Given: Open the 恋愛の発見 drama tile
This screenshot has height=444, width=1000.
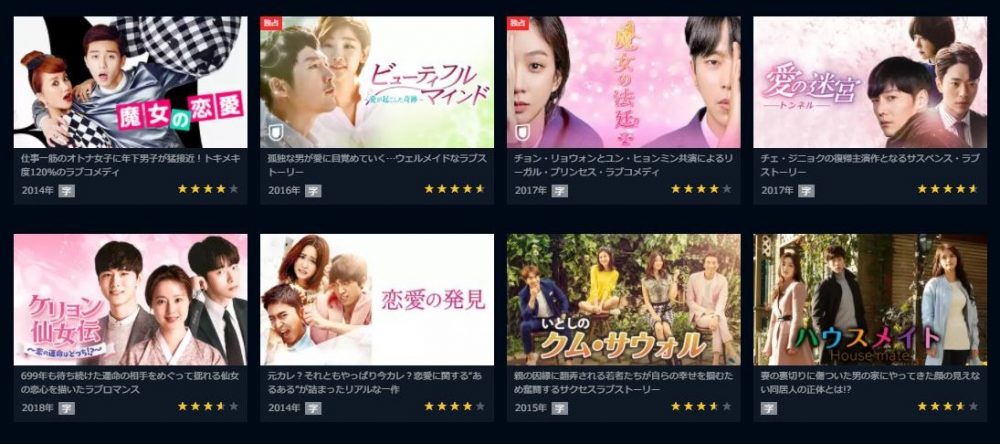Looking at the screenshot, I should [377, 300].
